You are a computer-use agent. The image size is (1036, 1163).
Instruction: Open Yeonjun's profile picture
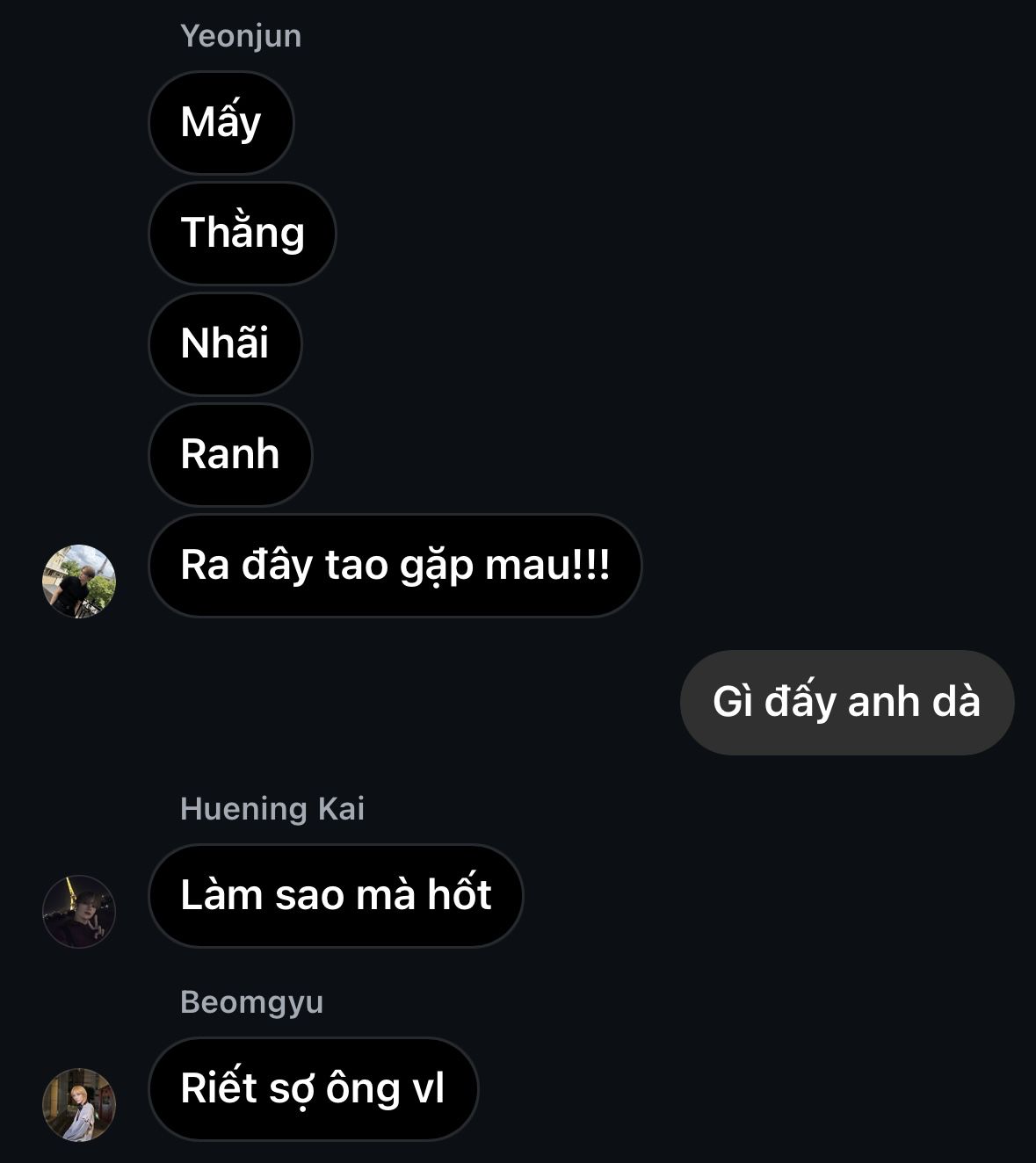[79, 581]
